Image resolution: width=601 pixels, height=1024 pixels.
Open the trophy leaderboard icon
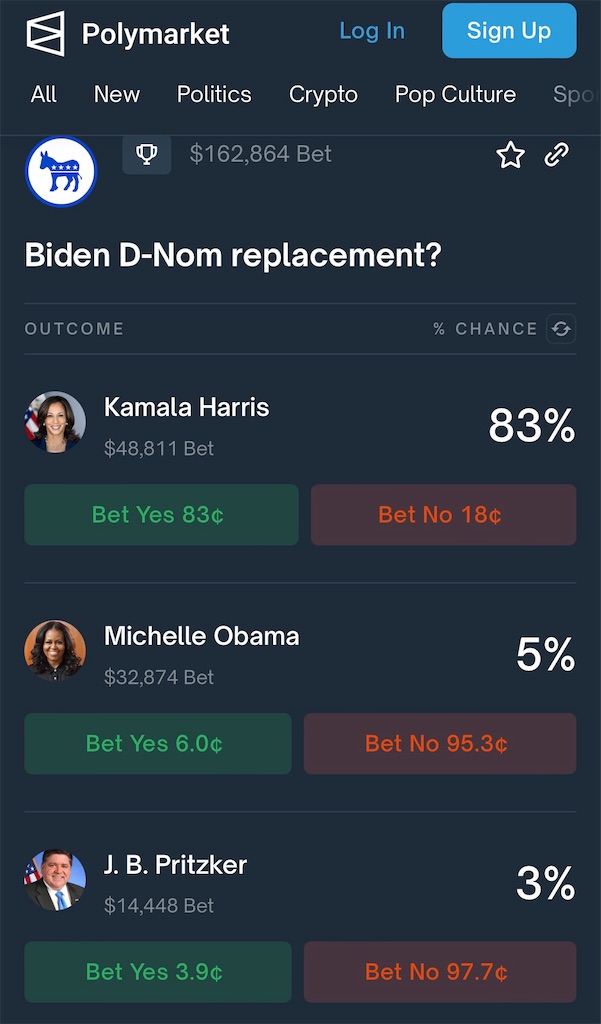147,155
